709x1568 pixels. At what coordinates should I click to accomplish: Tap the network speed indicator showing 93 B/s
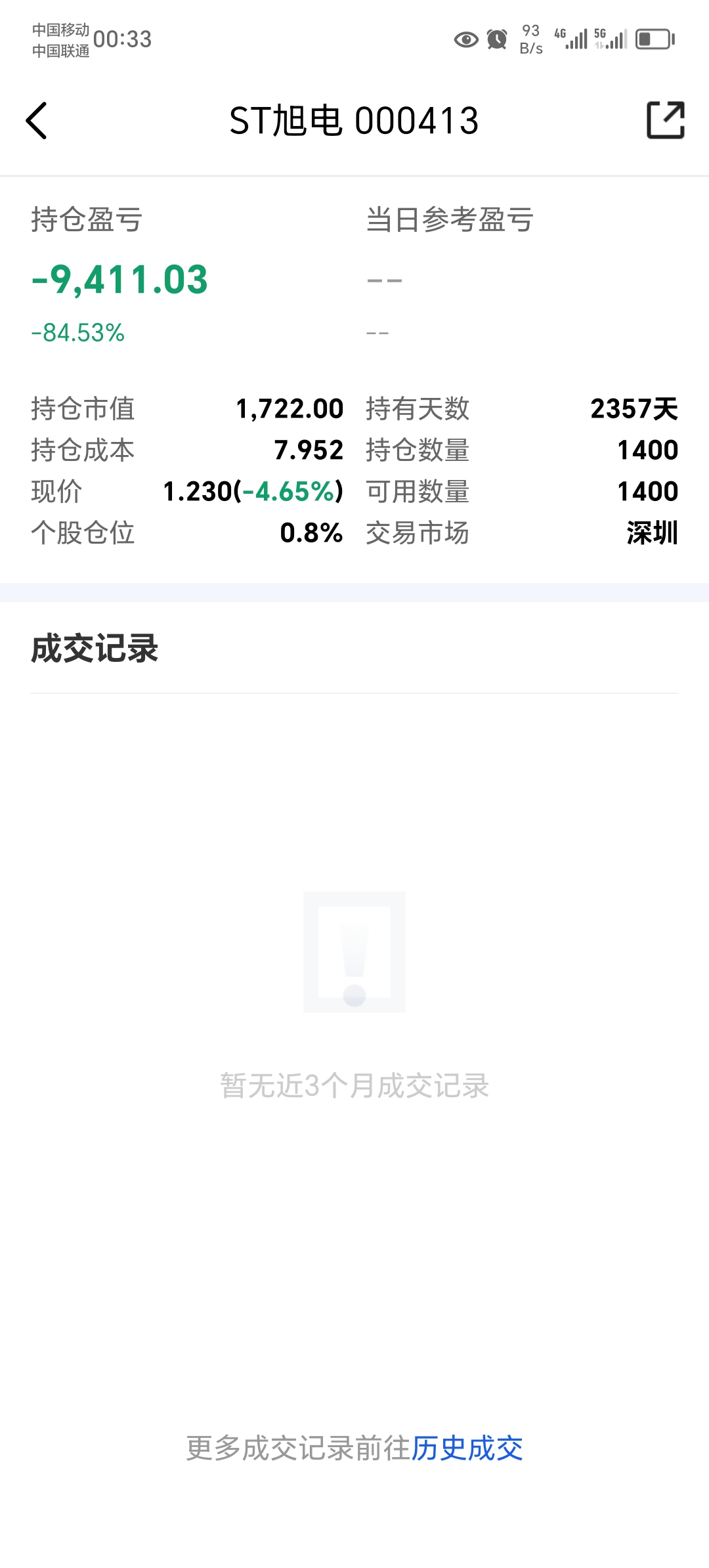coord(529,39)
